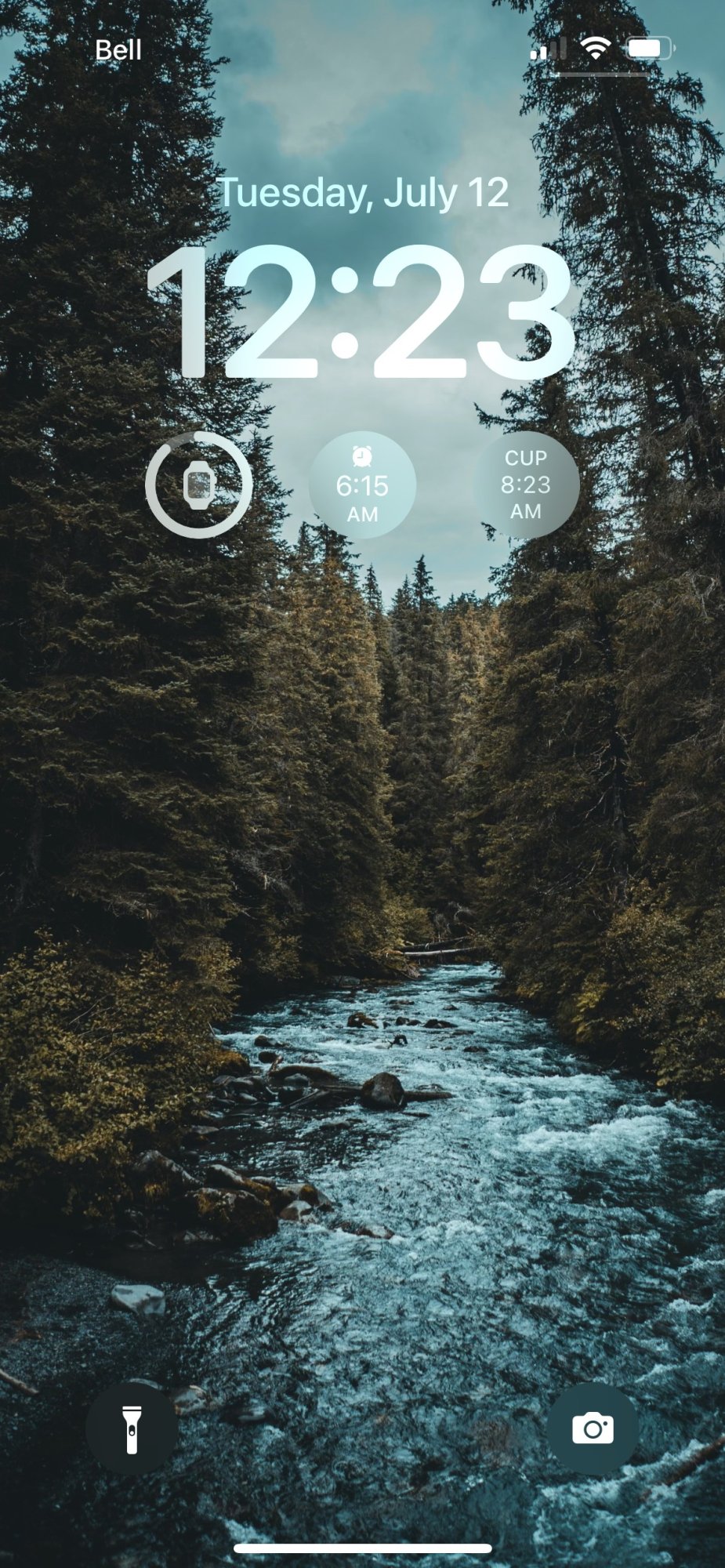Tap the CUP 8:23 AM world clock widget

(x=526, y=485)
